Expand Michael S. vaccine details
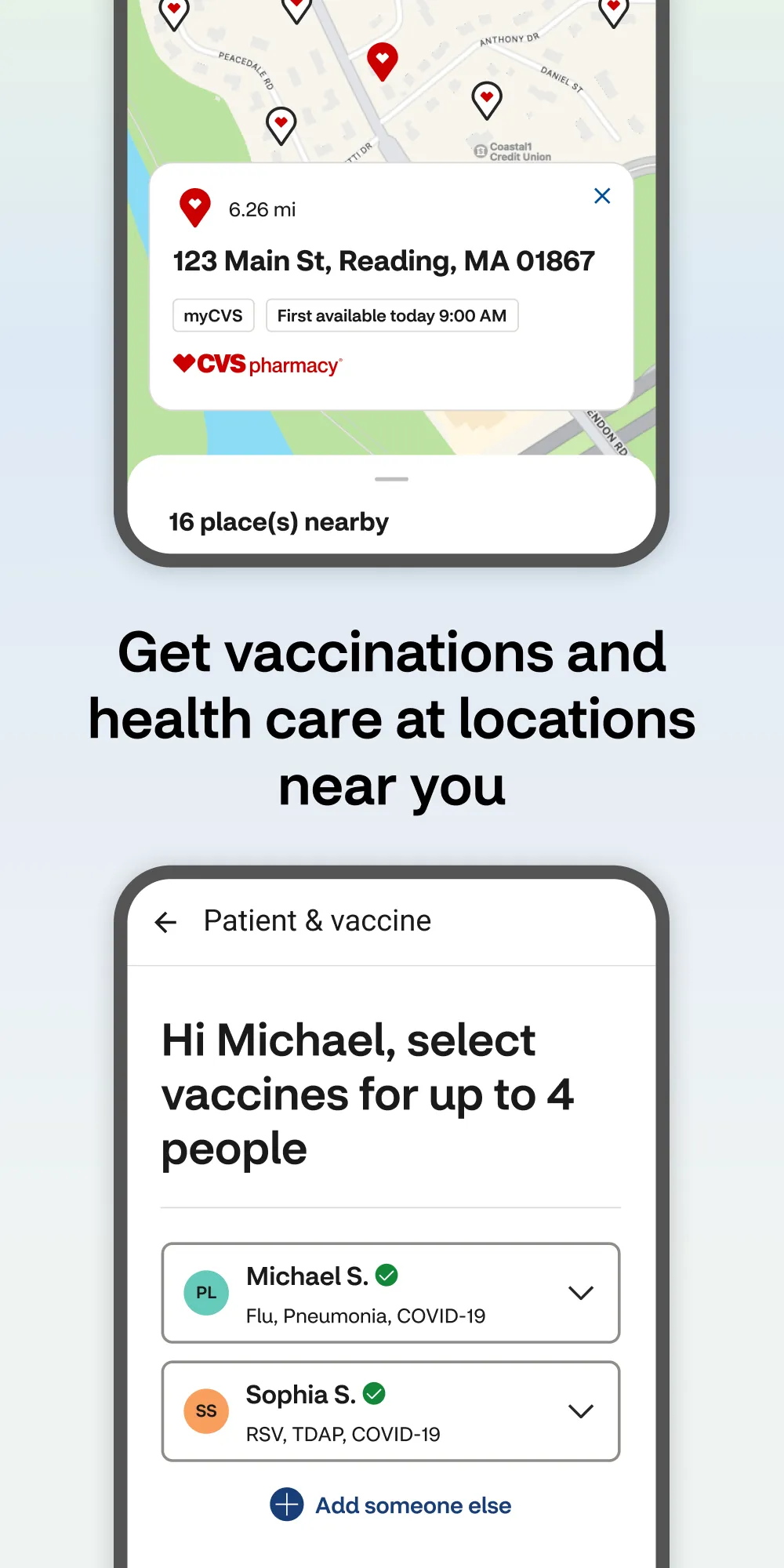The width and height of the screenshot is (784, 1568). pos(581,1293)
